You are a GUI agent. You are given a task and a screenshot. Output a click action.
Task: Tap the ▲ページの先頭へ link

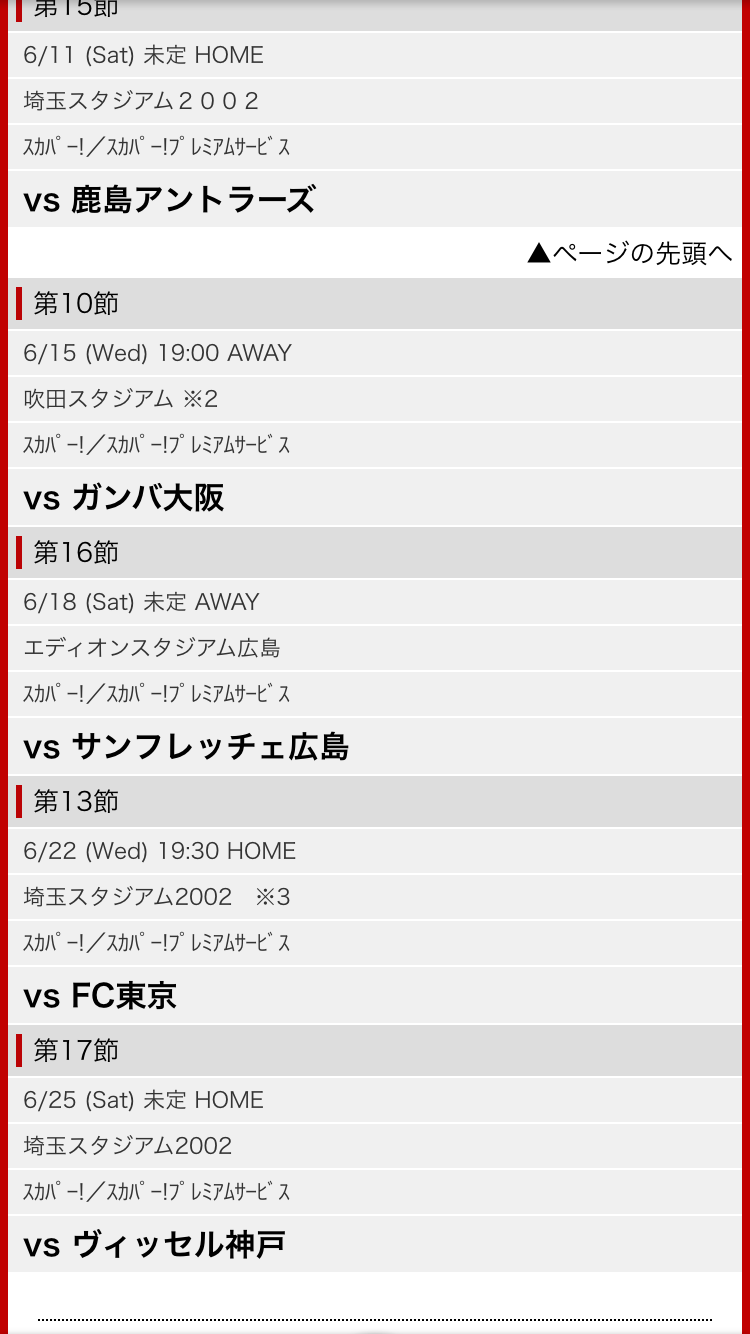[630, 254]
